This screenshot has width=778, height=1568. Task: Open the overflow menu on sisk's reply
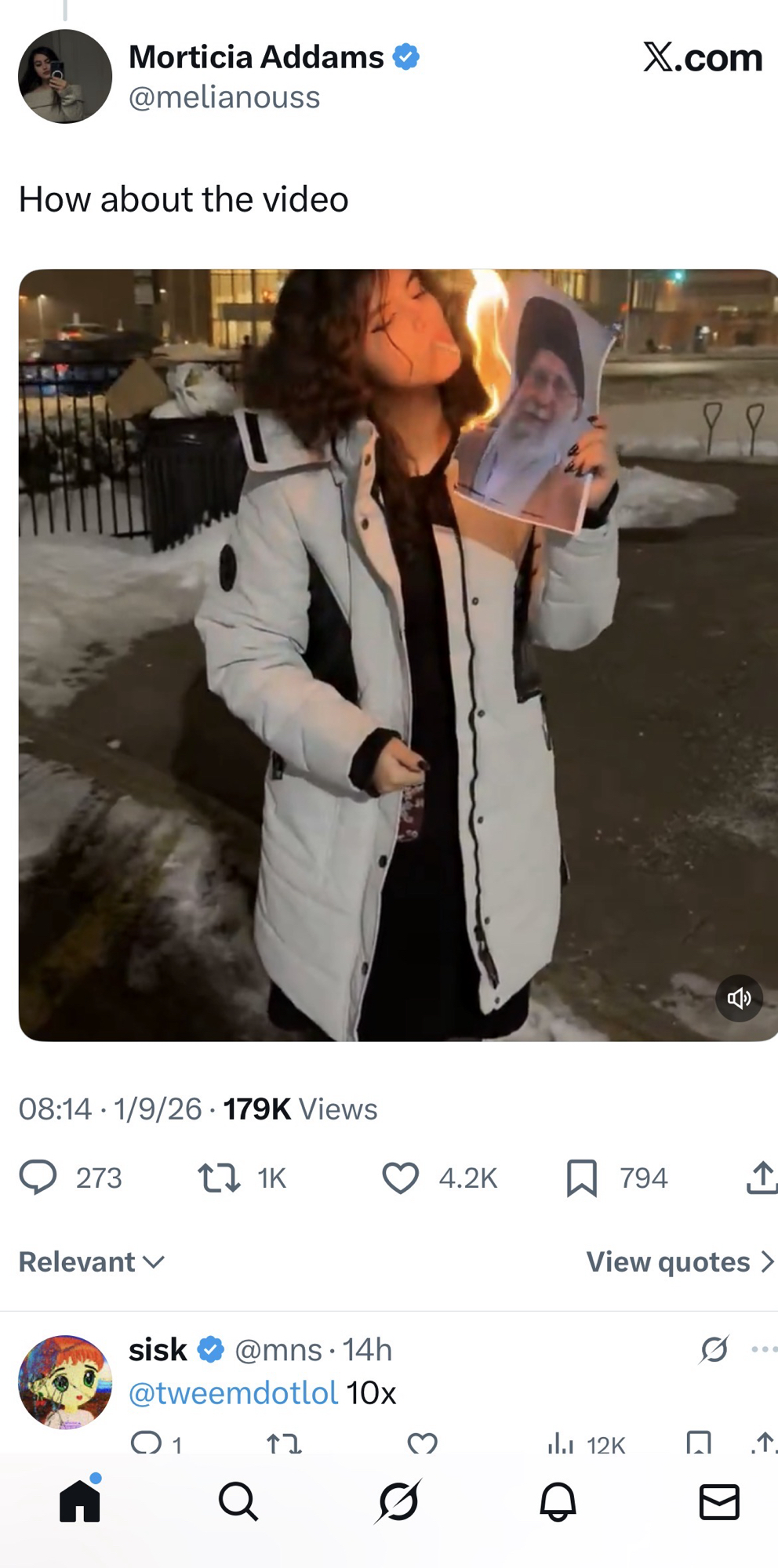coord(762,1349)
